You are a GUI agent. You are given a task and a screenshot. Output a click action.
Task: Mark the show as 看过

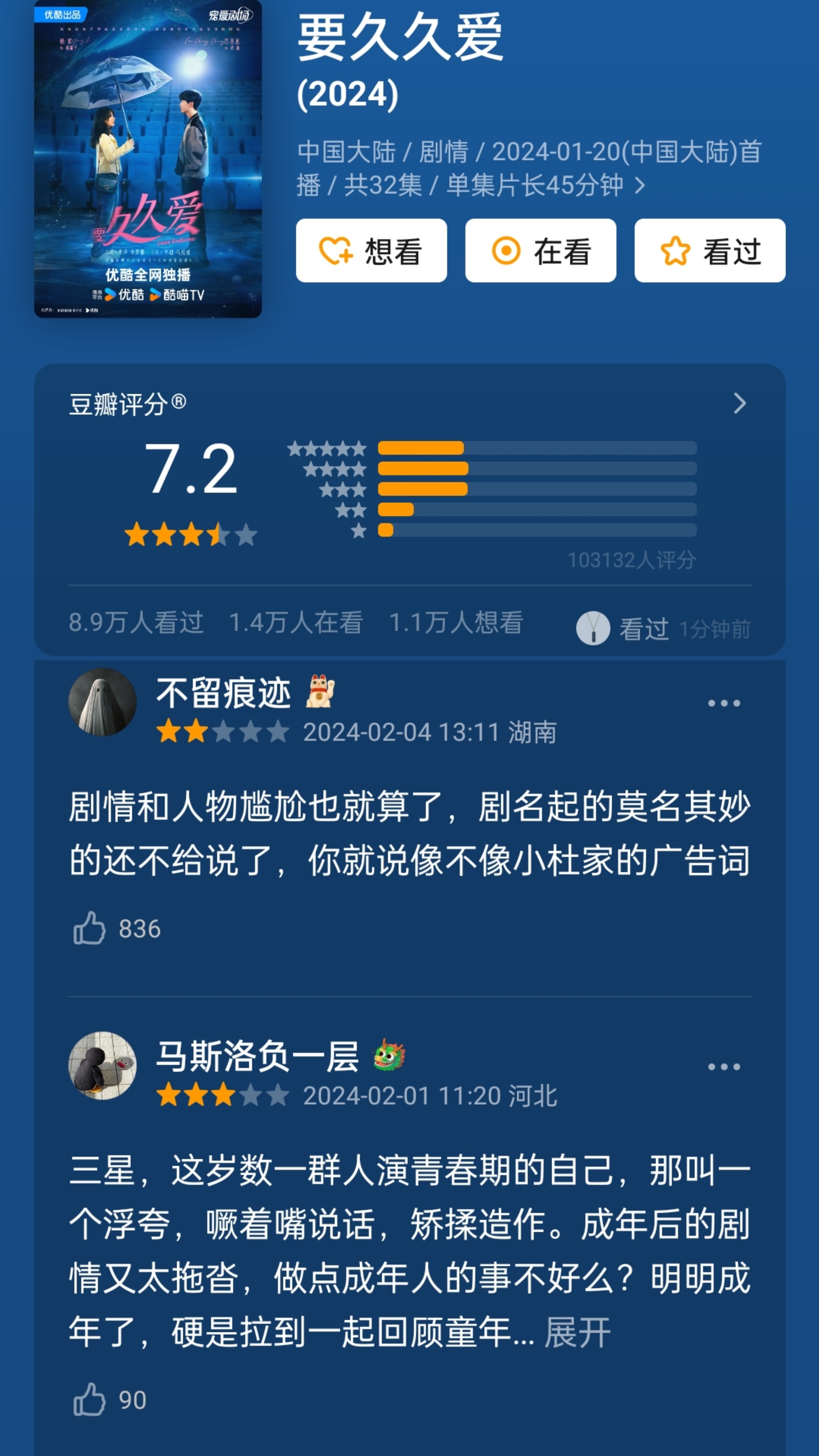(x=710, y=250)
